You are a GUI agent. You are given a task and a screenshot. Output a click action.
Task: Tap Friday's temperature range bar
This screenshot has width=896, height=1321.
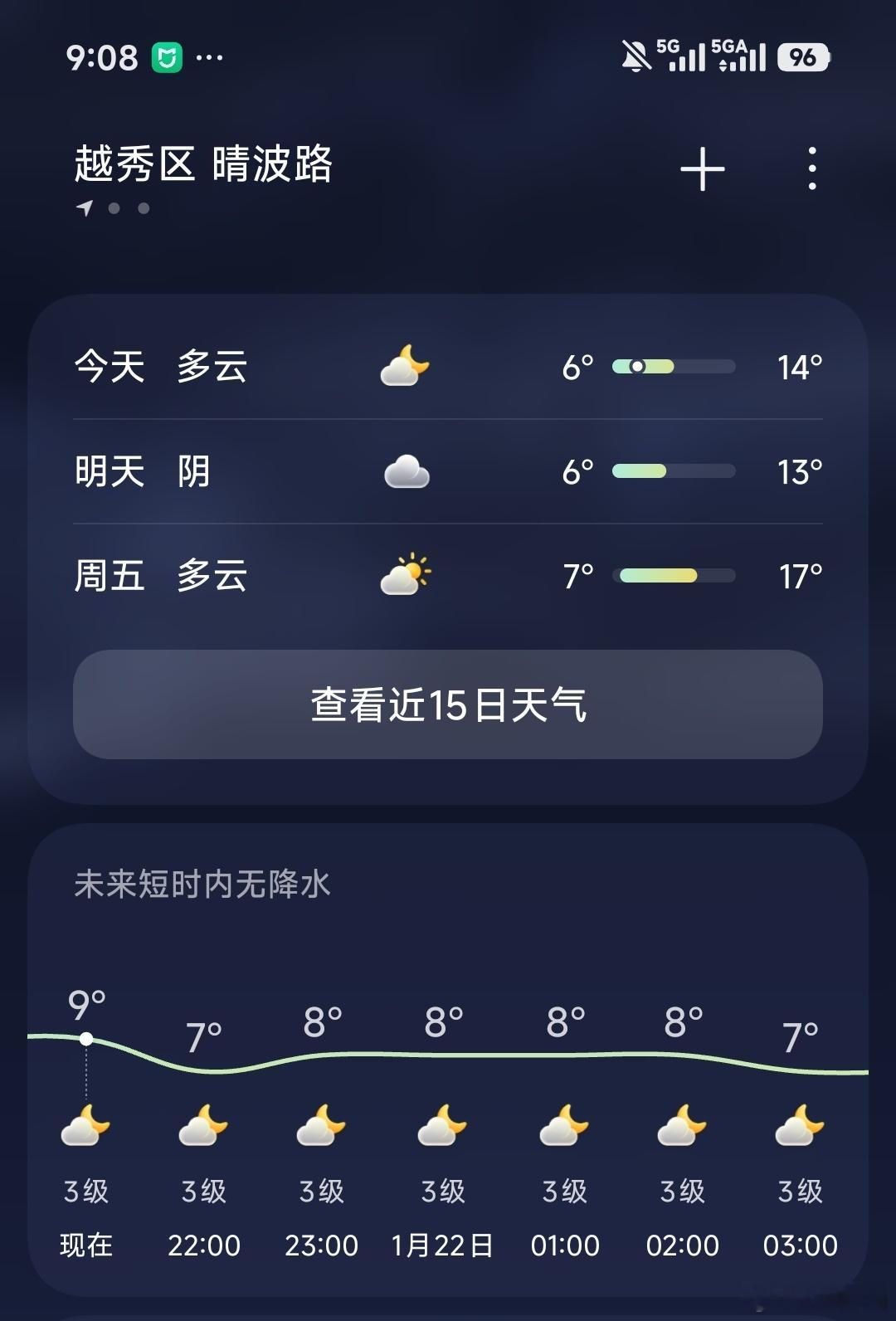pyautogui.click(x=674, y=573)
